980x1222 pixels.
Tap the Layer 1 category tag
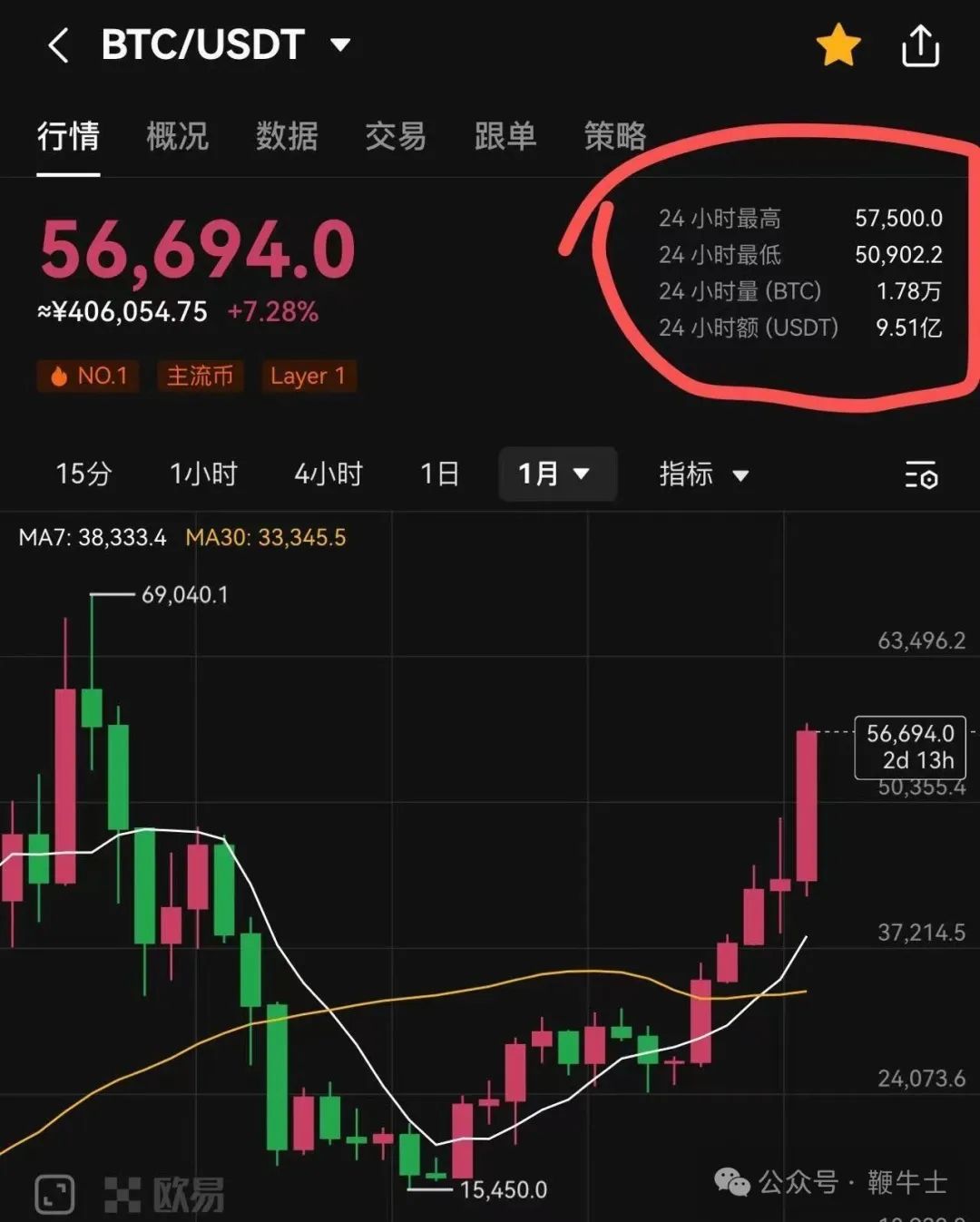click(309, 376)
